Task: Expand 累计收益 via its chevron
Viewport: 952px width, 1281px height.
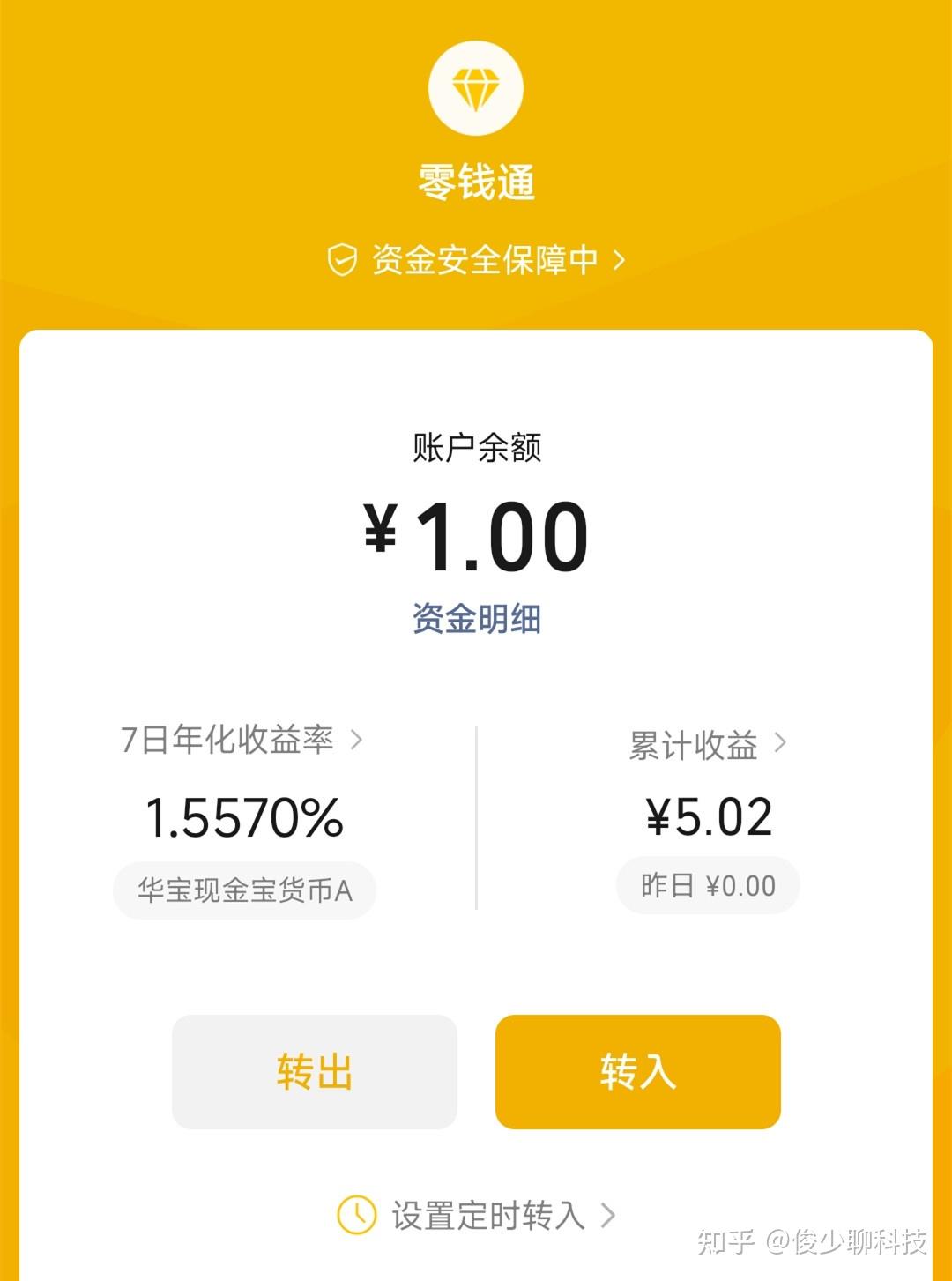Action: [781, 744]
